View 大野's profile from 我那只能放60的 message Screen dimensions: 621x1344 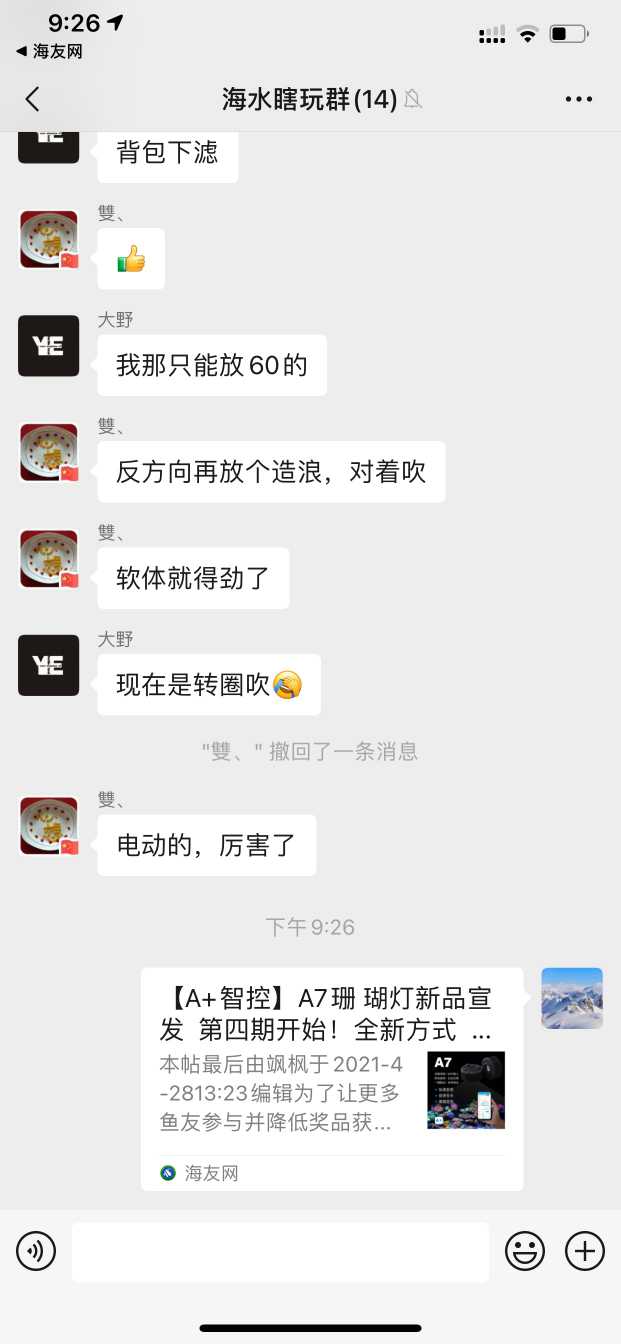(x=49, y=346)
